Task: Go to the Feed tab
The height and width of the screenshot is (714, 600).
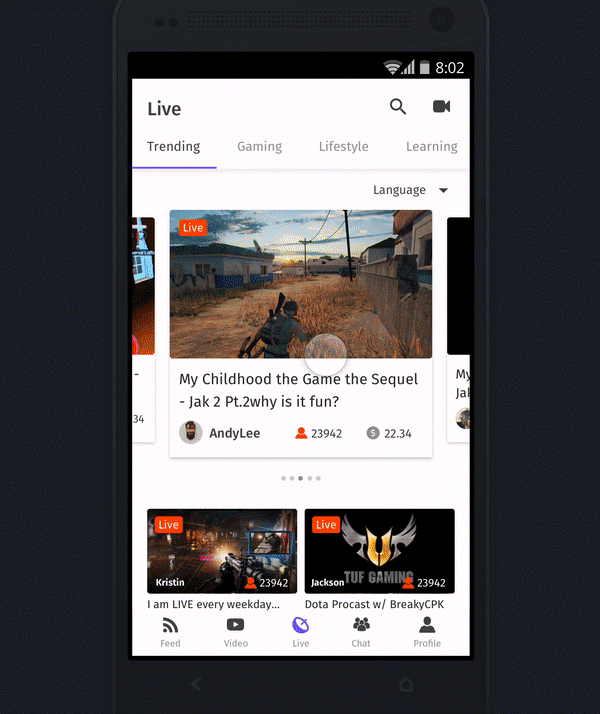Action: click(x=170, y=631)
